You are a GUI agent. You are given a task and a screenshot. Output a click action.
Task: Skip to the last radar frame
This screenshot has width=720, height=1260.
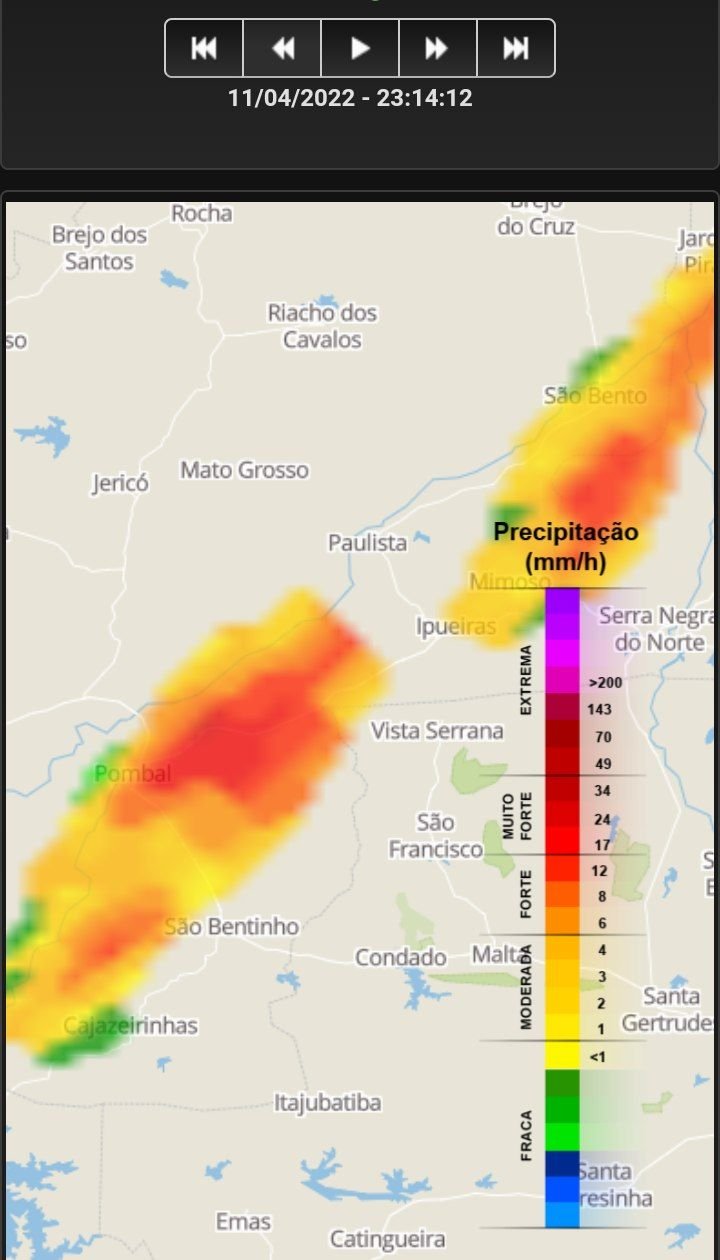click(x=516, y=48)
